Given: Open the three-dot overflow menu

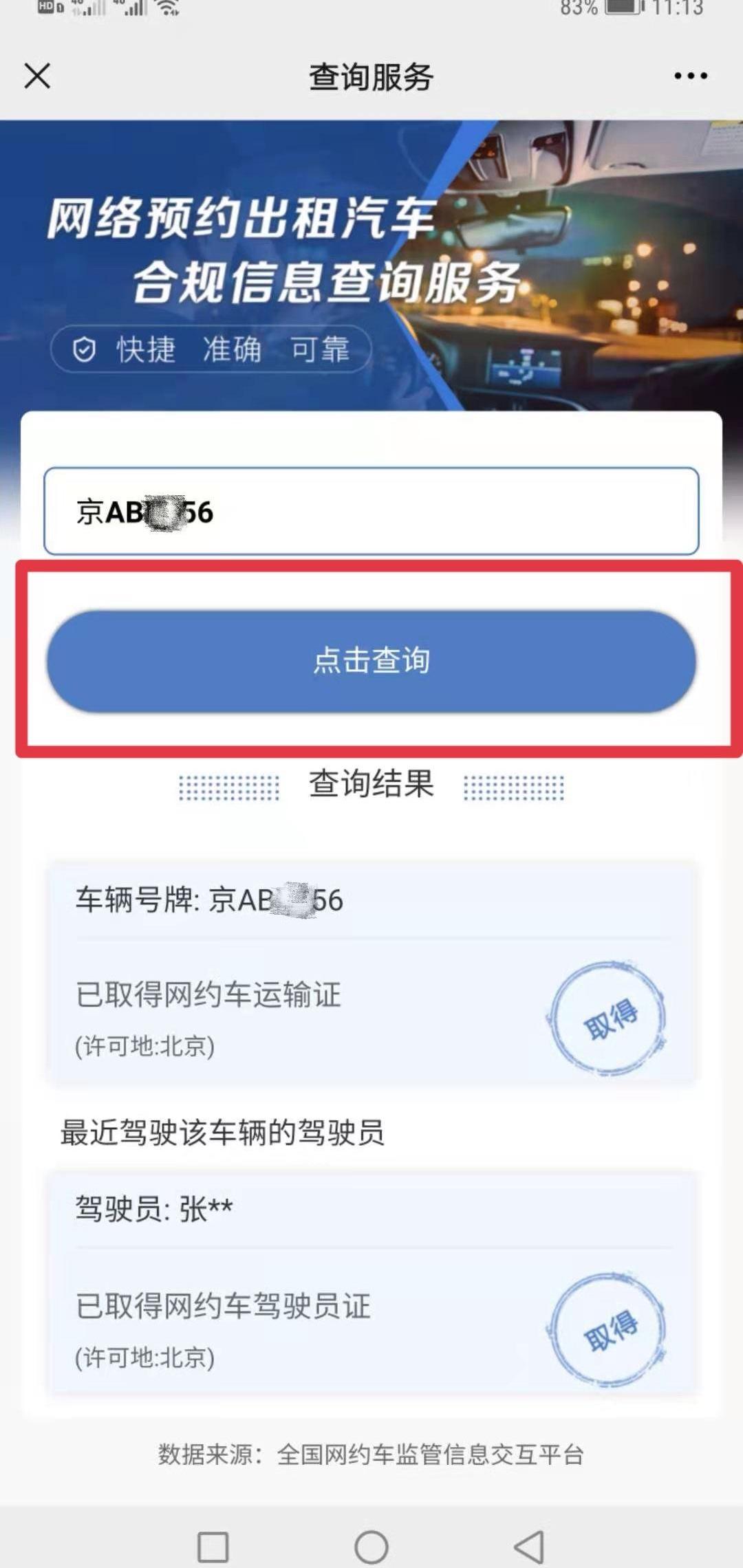Looking at the screenshot, I should 691,76.
